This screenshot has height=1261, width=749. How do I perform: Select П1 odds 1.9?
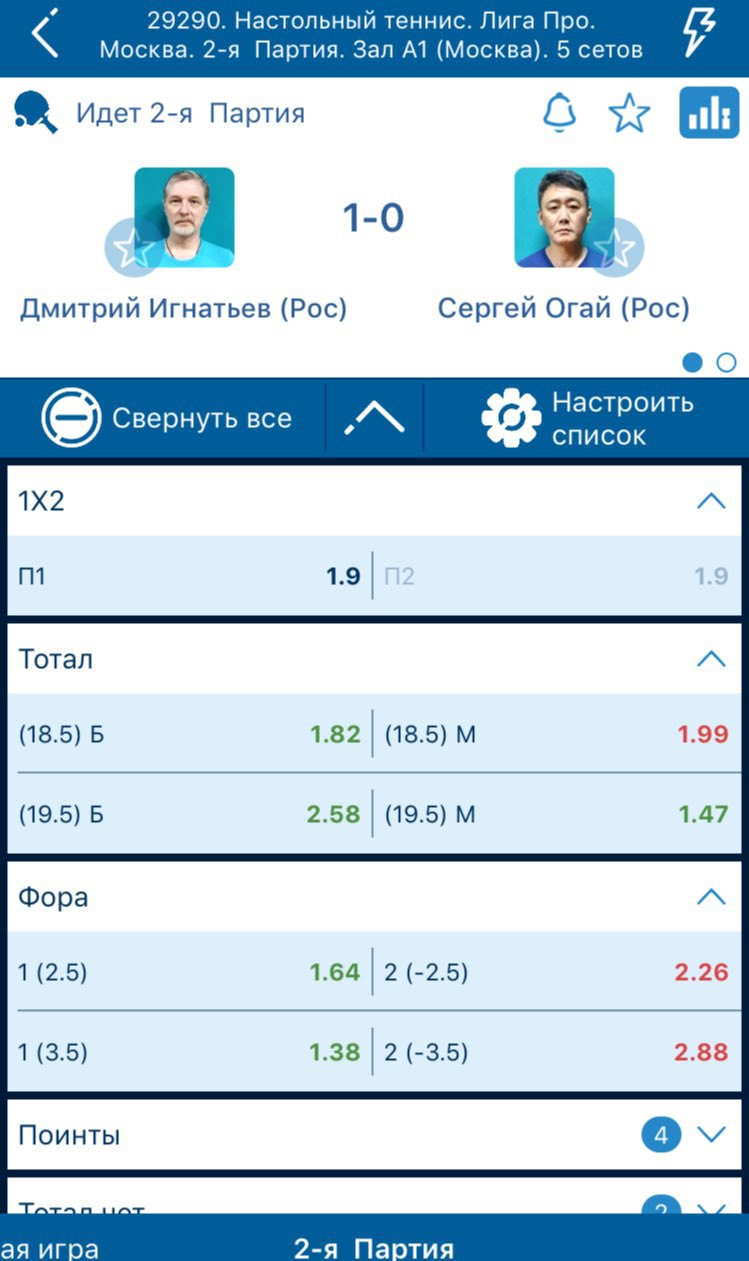click(190, 576)
